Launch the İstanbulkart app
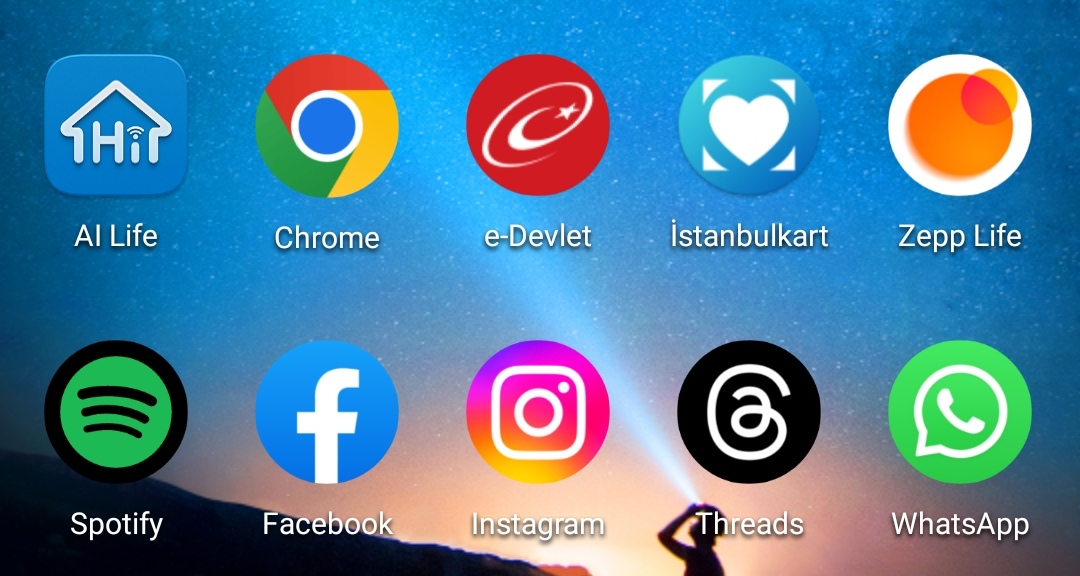 (x=749, y=125)
